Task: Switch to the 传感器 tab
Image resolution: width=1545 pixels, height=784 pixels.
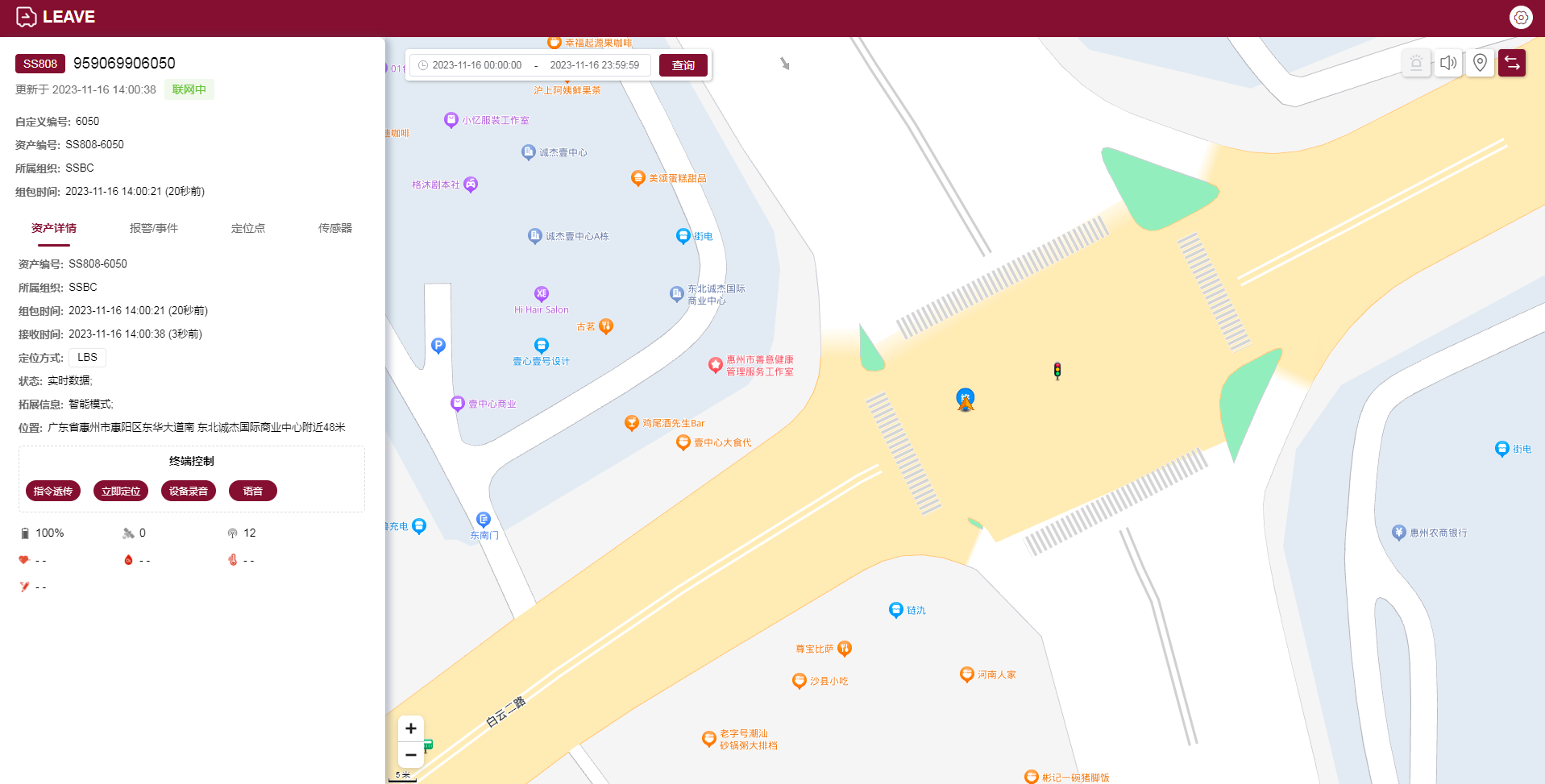Action: click(334, 228)
